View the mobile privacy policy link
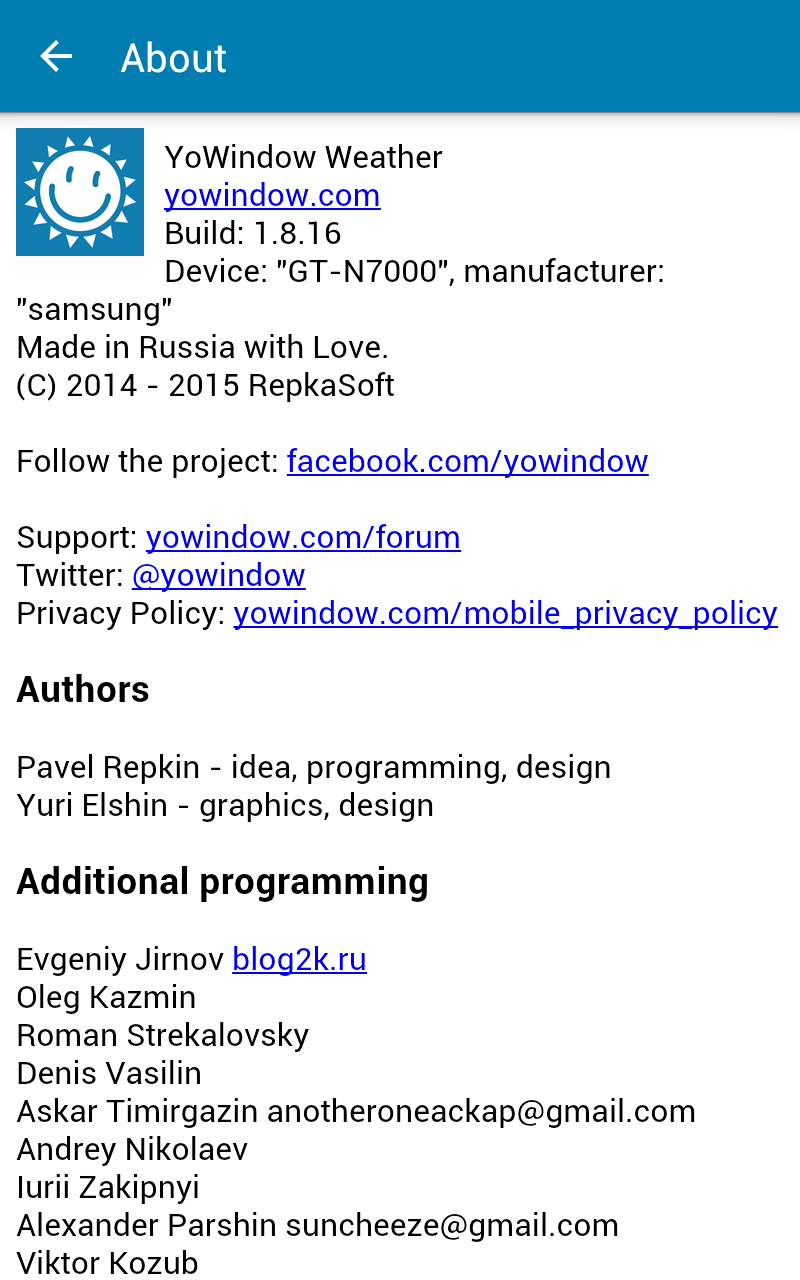 pos(505,613)
